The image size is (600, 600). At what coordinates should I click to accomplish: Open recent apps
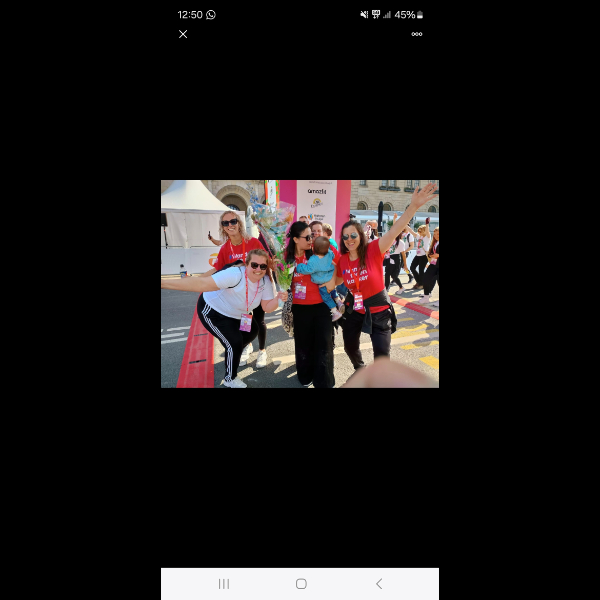[224, 583]
